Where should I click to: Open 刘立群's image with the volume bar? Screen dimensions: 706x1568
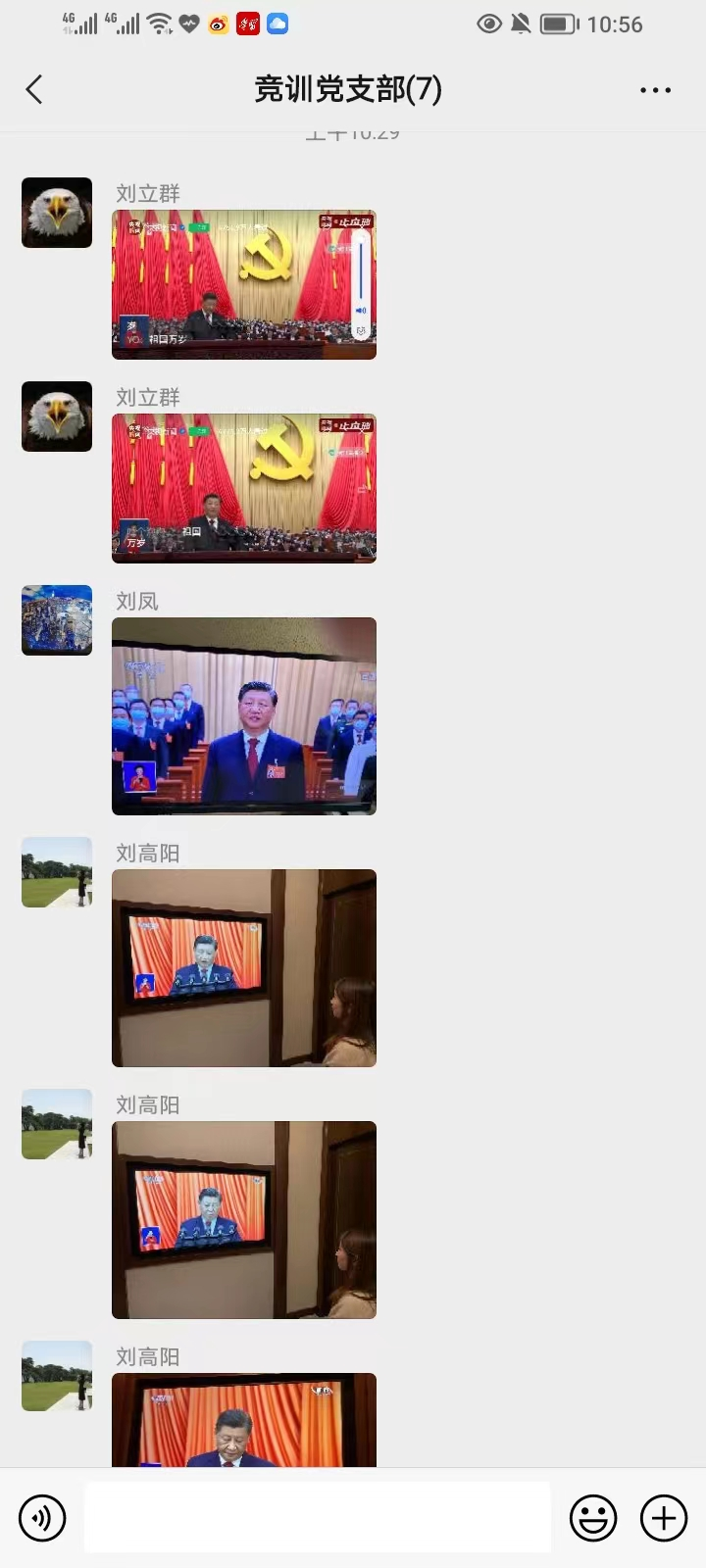[244, 285]
